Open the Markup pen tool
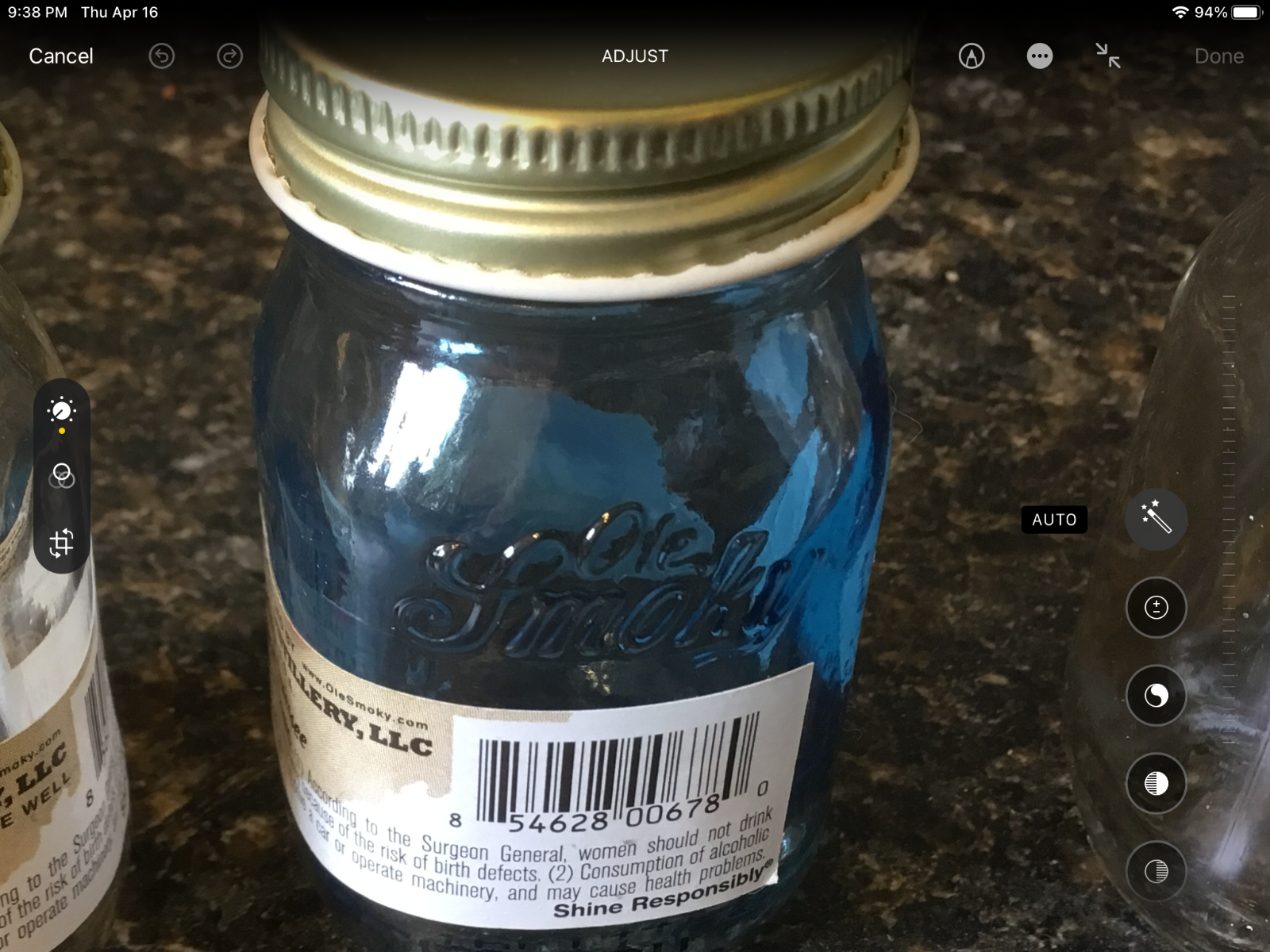The height and width of the screenshot is (952, 1270). pos(972,56)
